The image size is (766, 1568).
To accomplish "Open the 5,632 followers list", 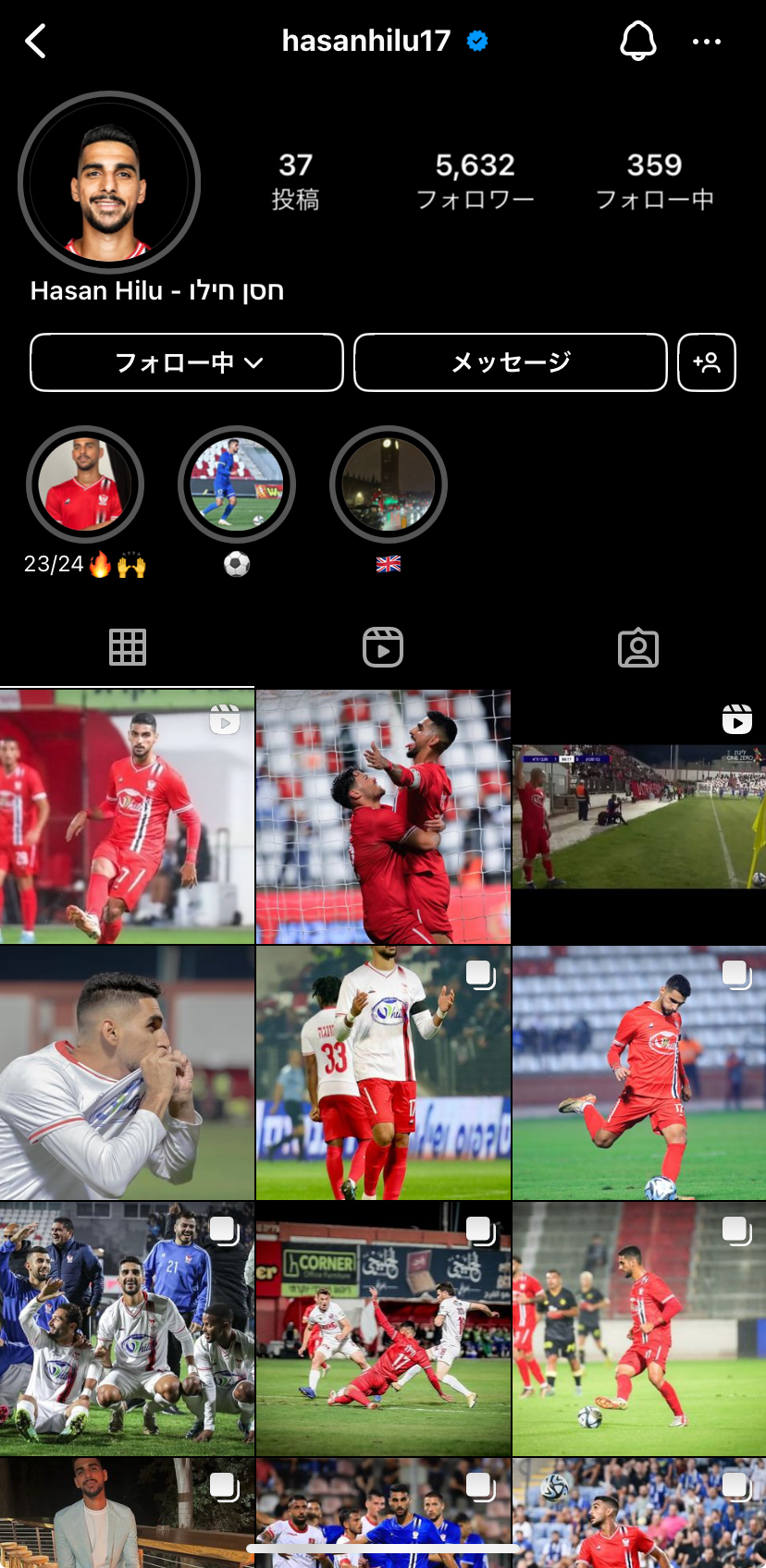I will pyautogui.click(x=475, y=180).
